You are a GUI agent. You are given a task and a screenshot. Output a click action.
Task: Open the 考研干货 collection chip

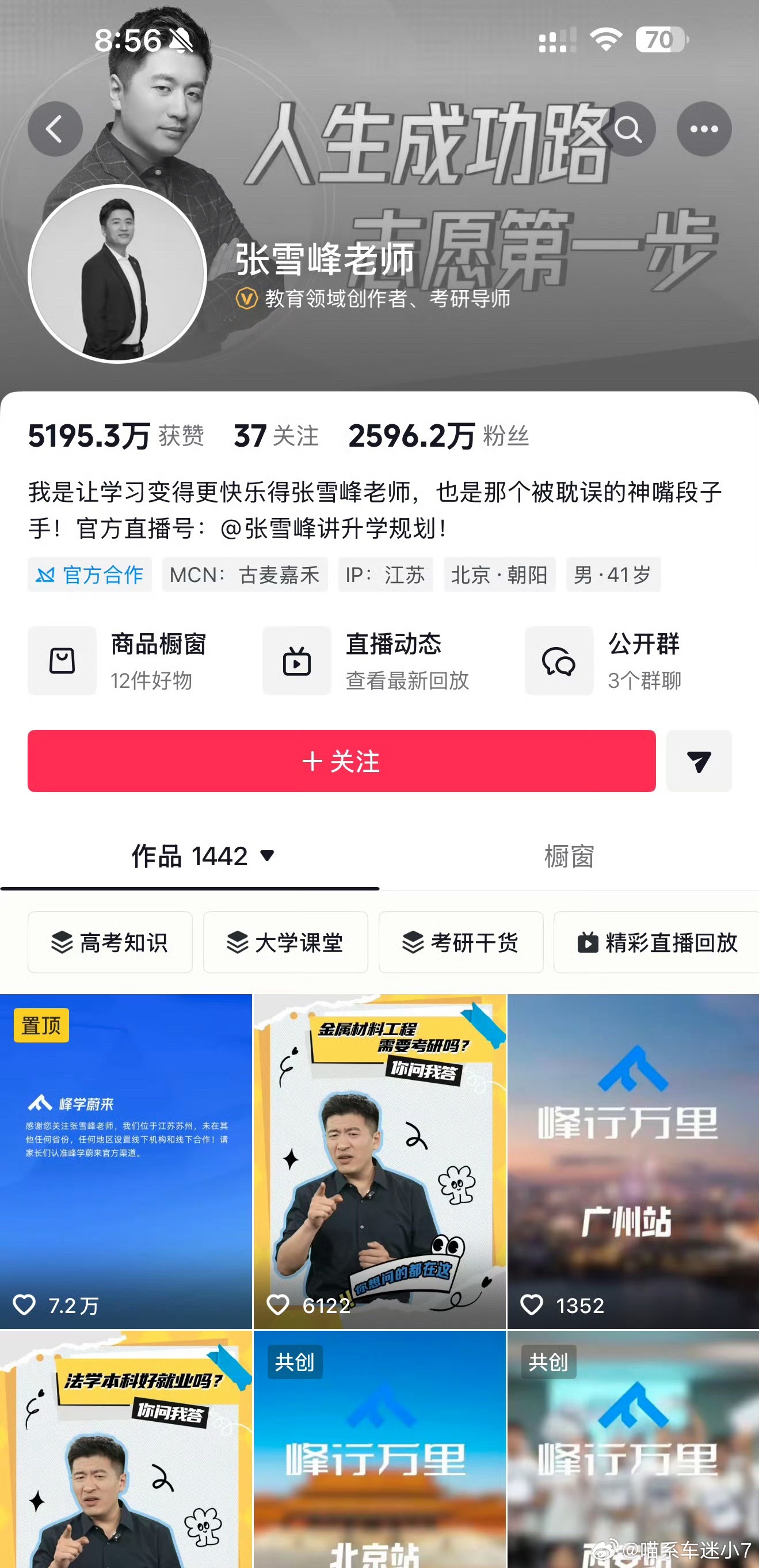click(461, 943)
